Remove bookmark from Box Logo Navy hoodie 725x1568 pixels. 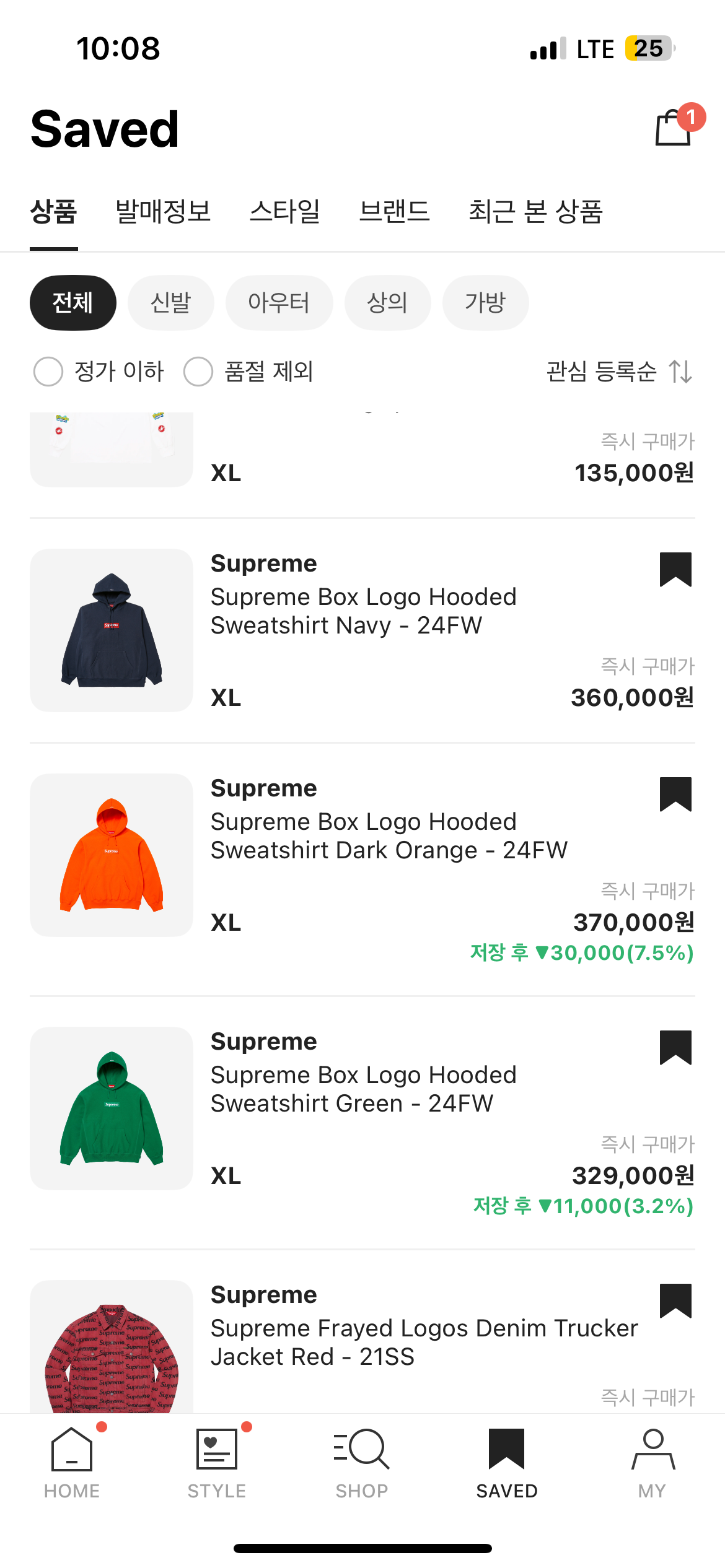pyautogui.click(x=675, y=569)
